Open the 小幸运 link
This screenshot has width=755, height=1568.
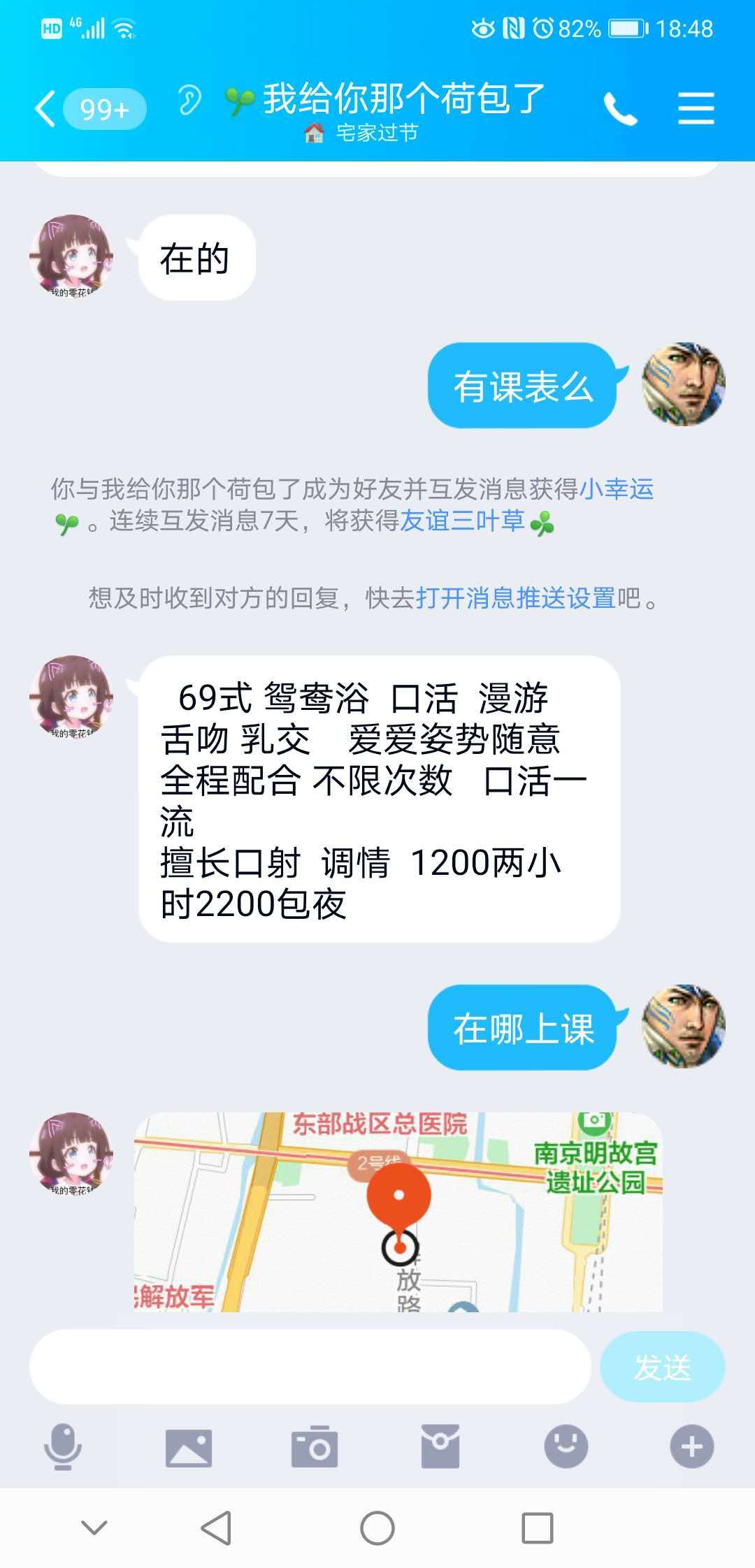pos(617,489)
